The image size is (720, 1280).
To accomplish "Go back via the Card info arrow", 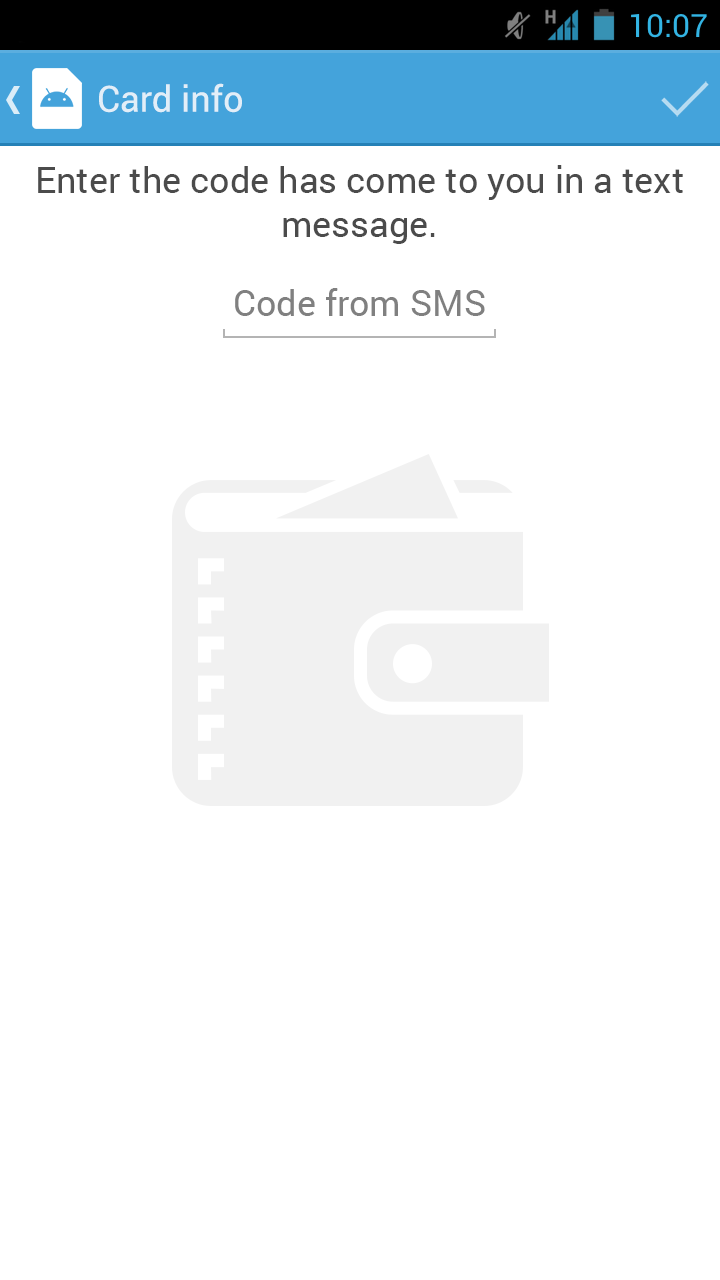I will 14,99.
